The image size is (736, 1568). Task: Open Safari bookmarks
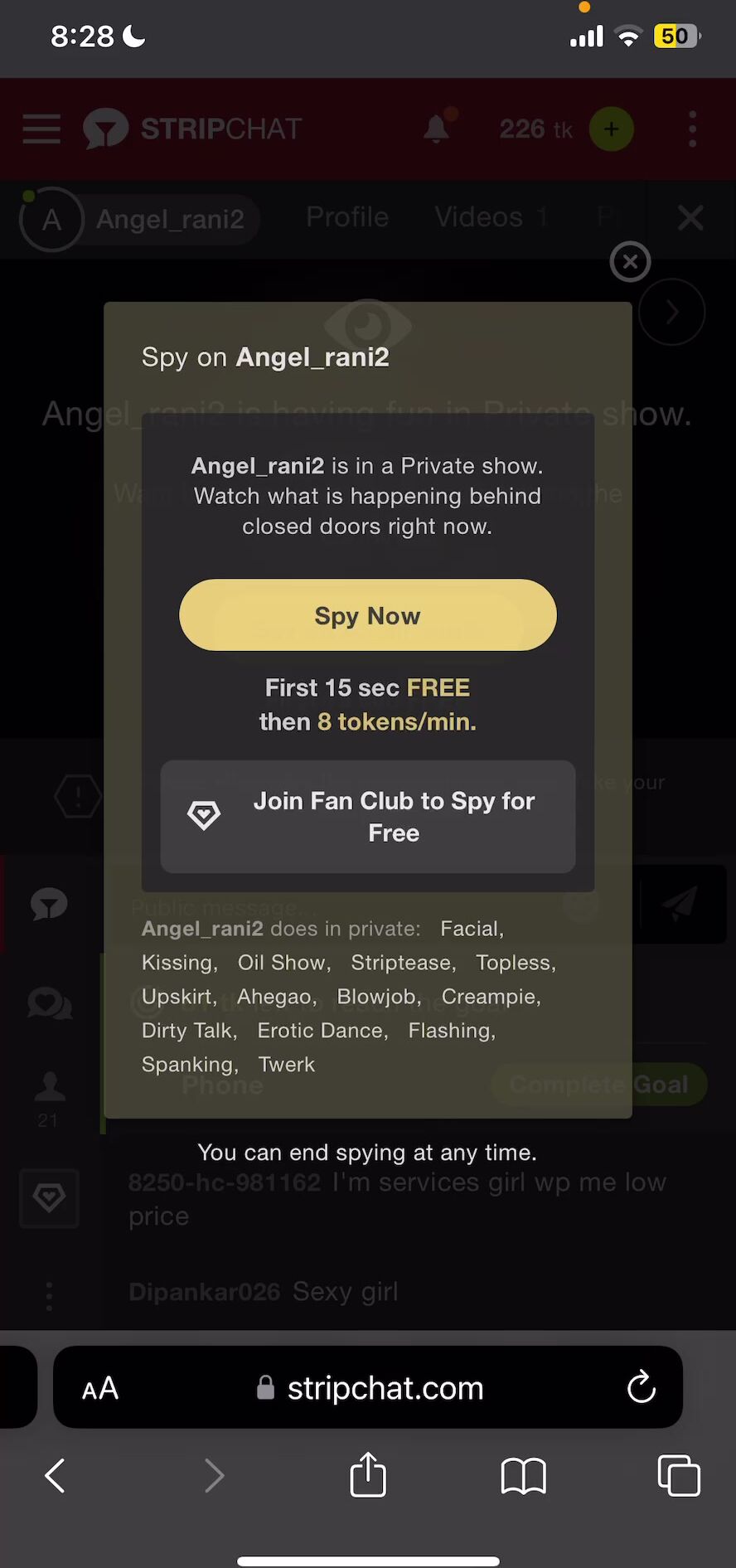[x=524, y=1476]
